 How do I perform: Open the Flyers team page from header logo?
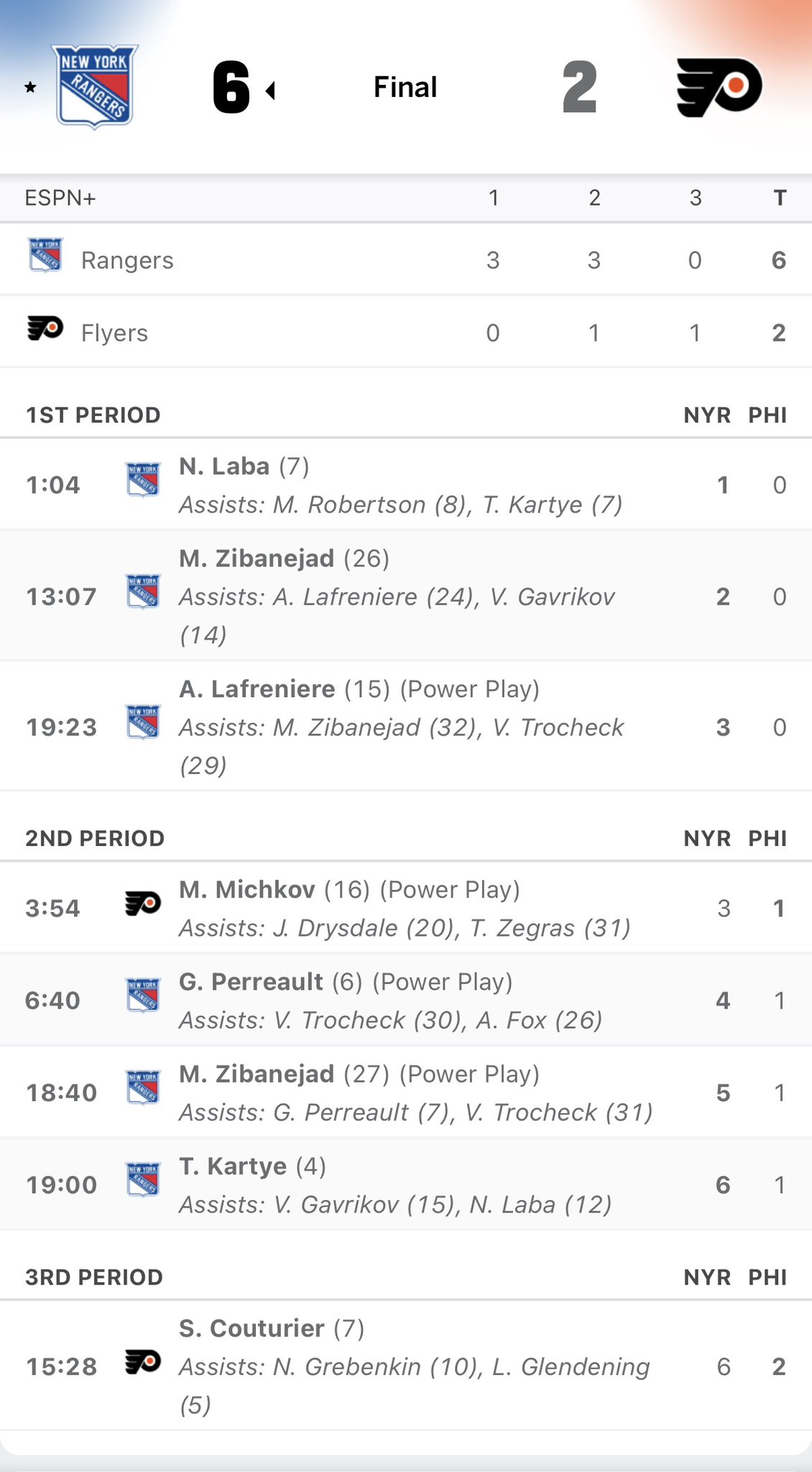coord(719,87)
